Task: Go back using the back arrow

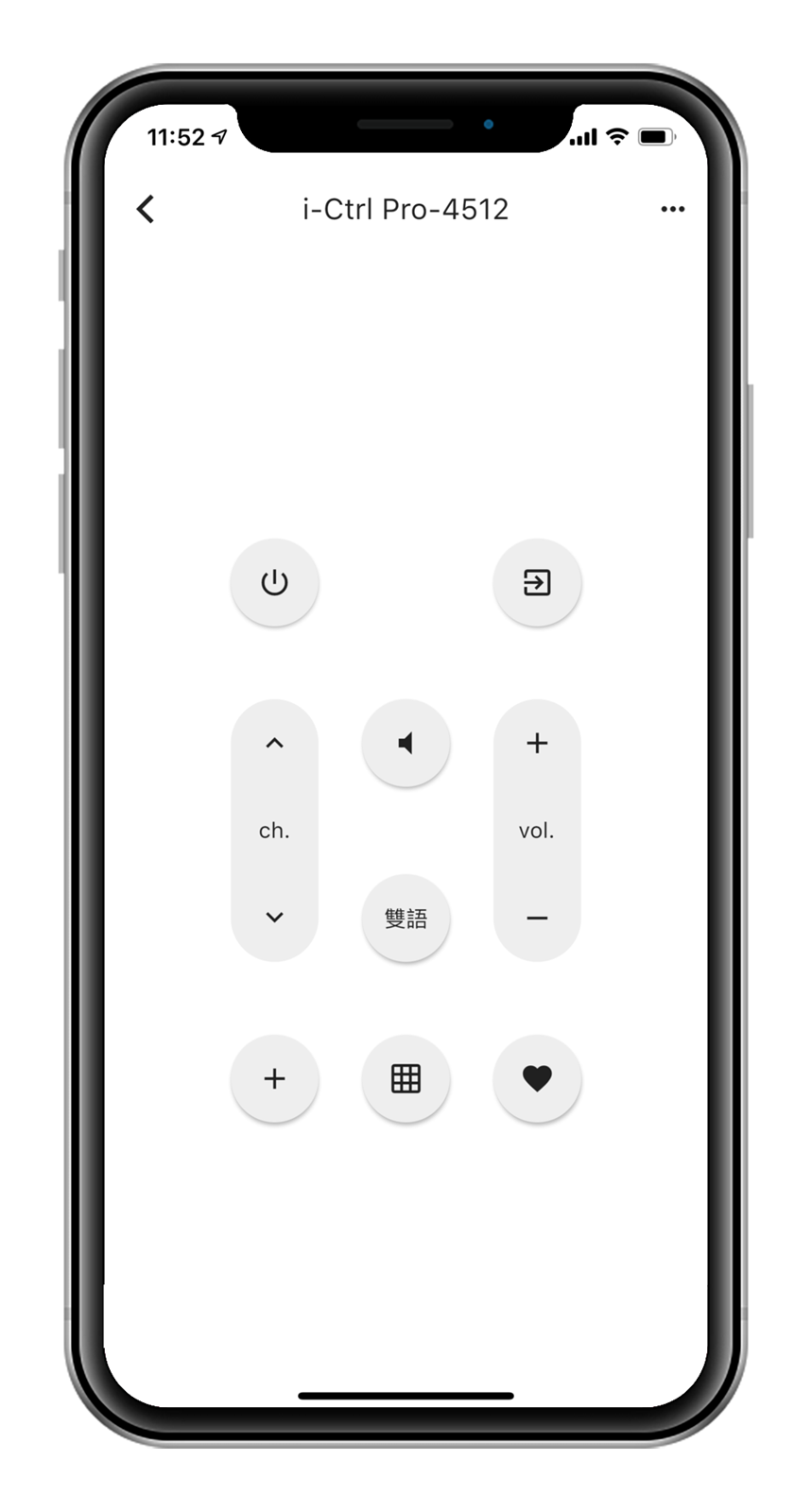Action: point(146,209)
